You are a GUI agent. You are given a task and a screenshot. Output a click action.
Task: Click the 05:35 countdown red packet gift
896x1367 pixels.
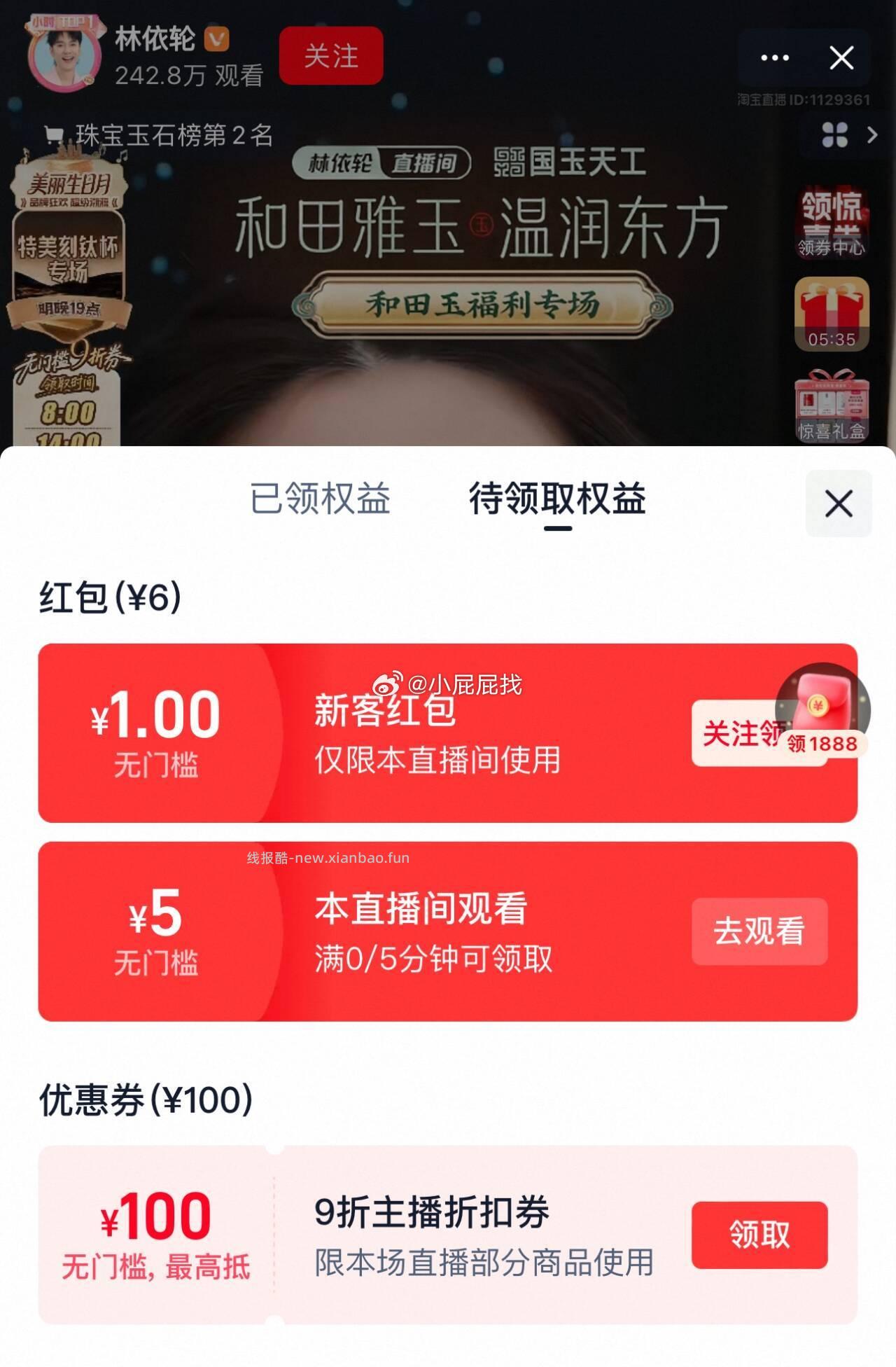[834, 311]
